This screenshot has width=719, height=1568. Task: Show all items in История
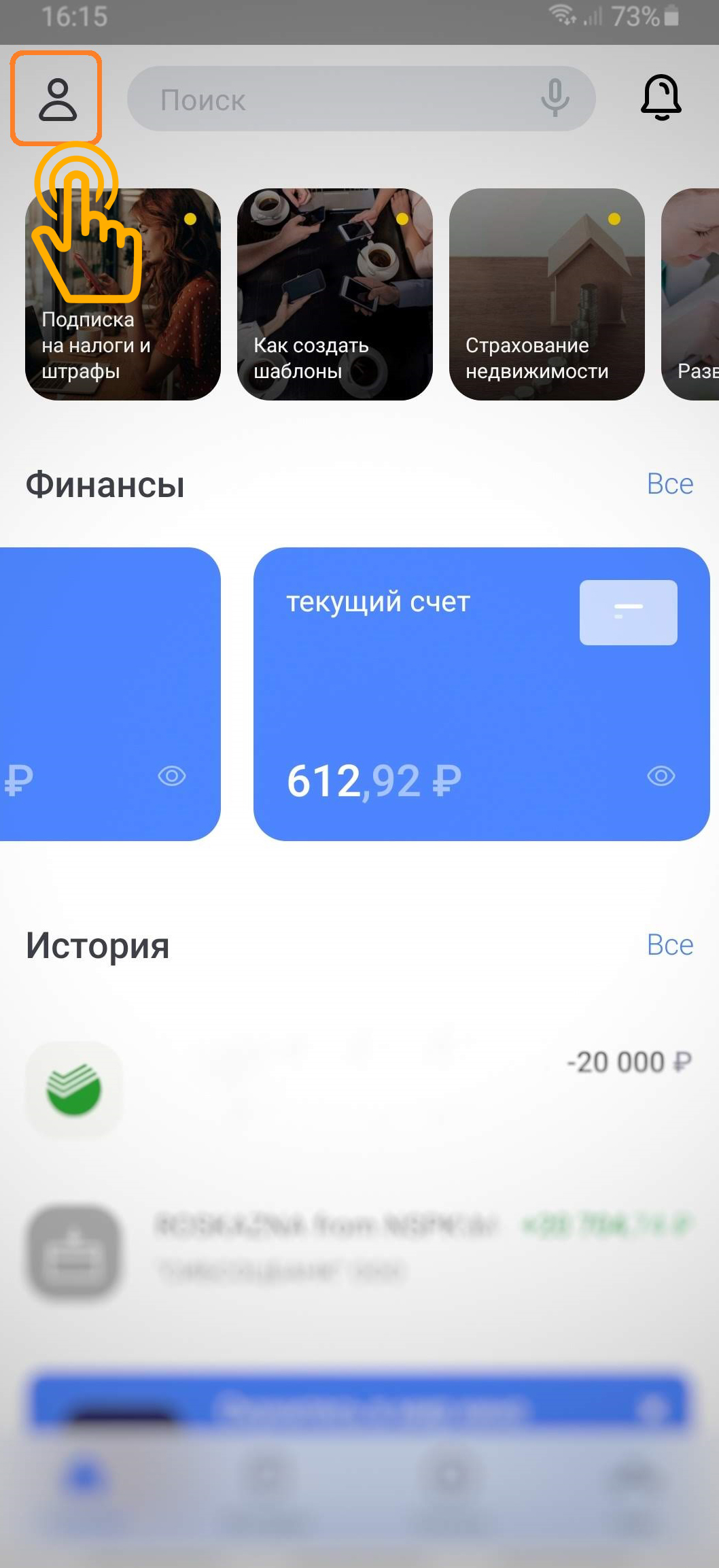point(669,945)
